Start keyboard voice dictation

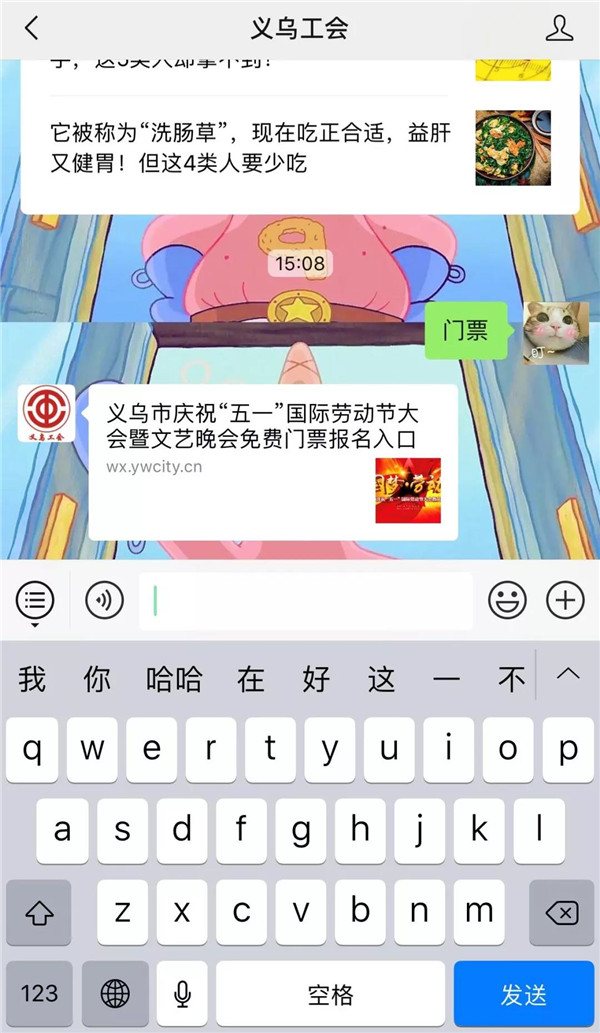point(182,994)
